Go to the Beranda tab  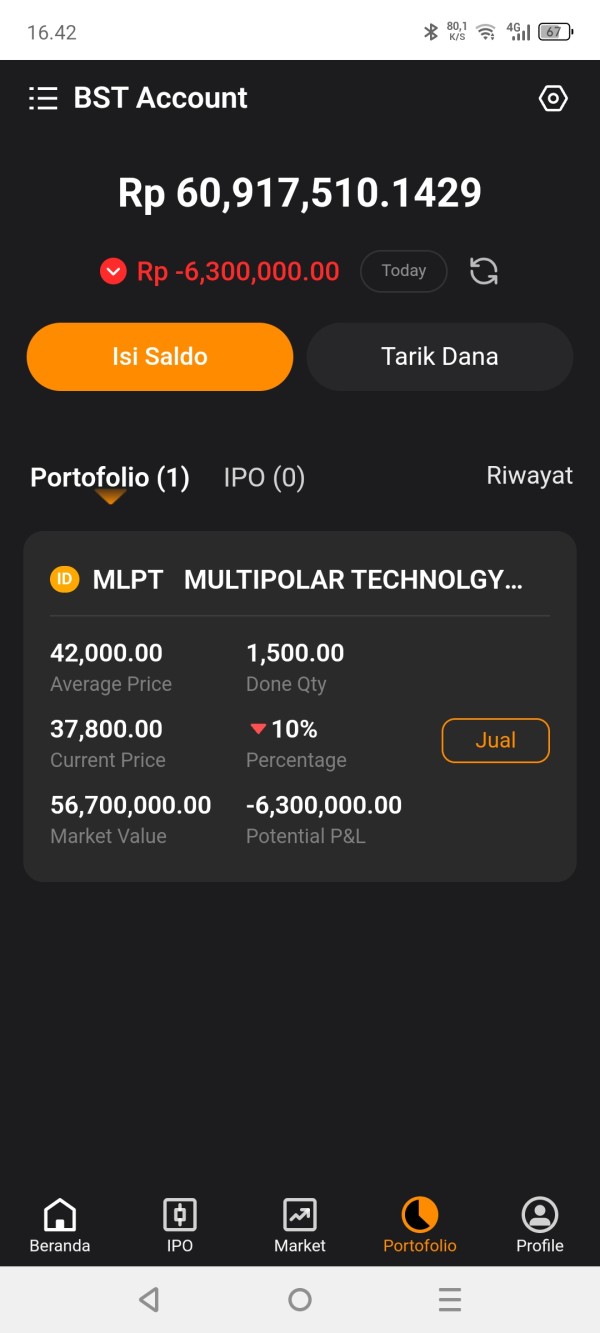(60, 1225)
